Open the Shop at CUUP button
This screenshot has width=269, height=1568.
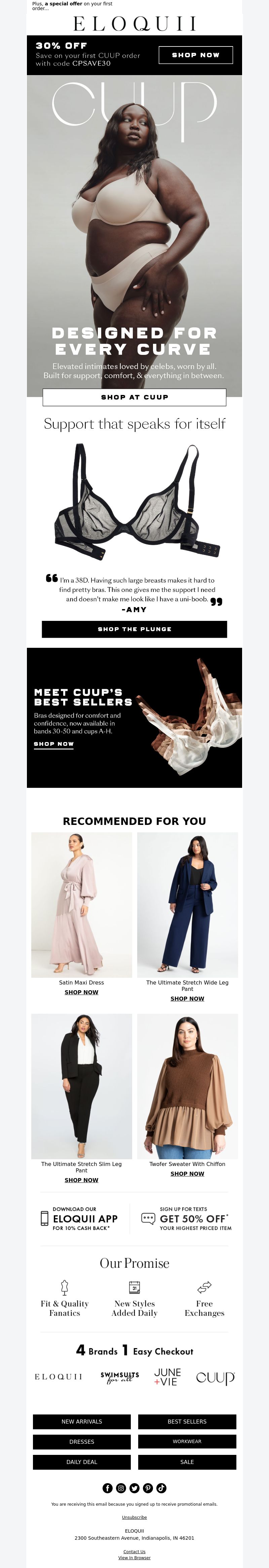point(134,397)
